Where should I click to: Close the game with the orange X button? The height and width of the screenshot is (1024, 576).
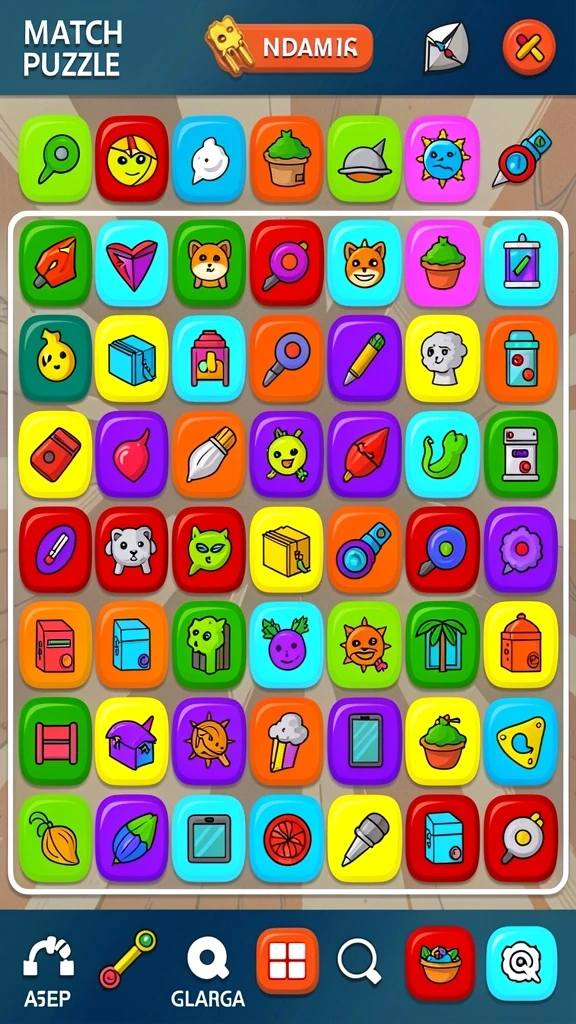529,47
